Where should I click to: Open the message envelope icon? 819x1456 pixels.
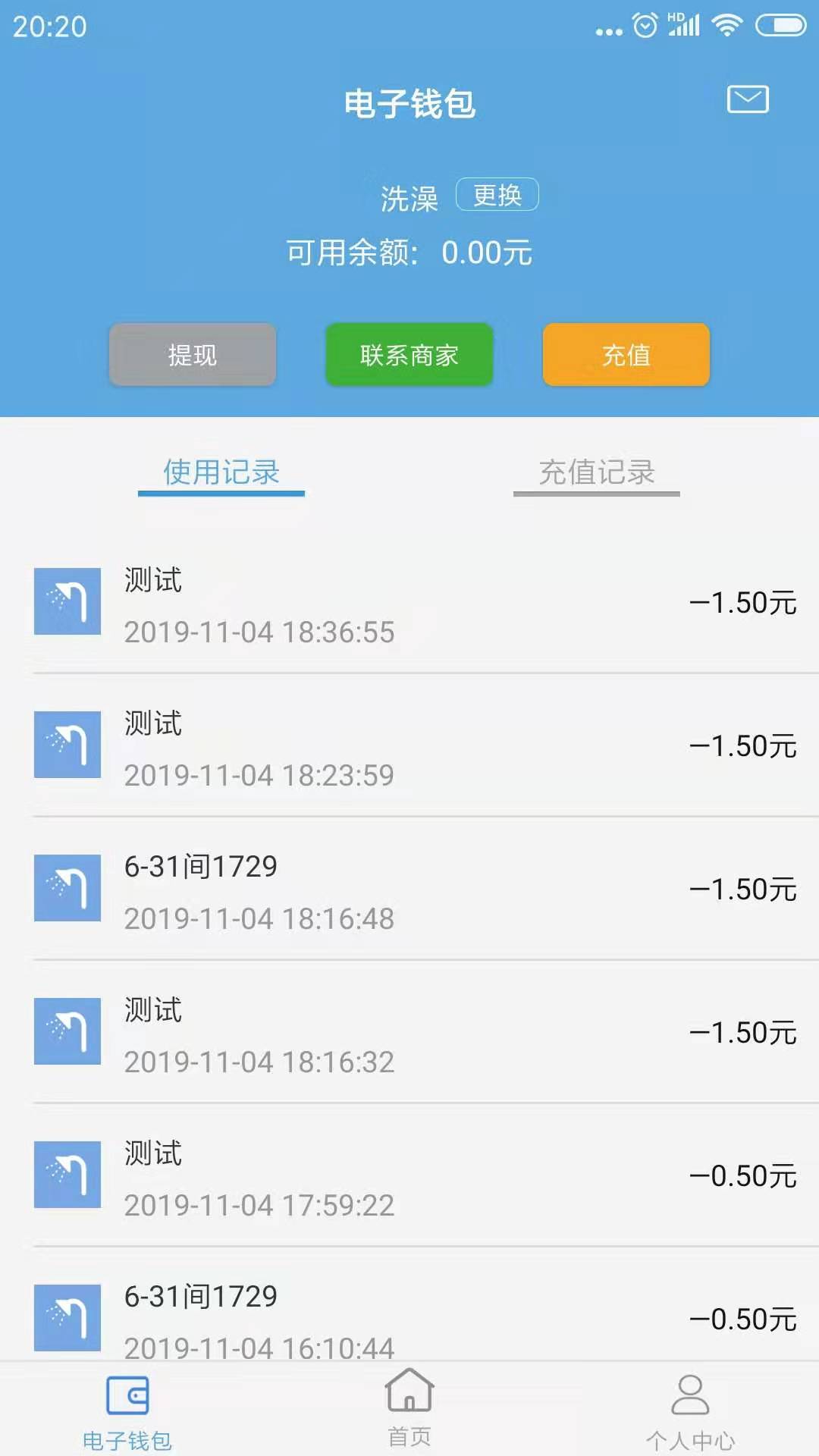[x=748, y=99]
